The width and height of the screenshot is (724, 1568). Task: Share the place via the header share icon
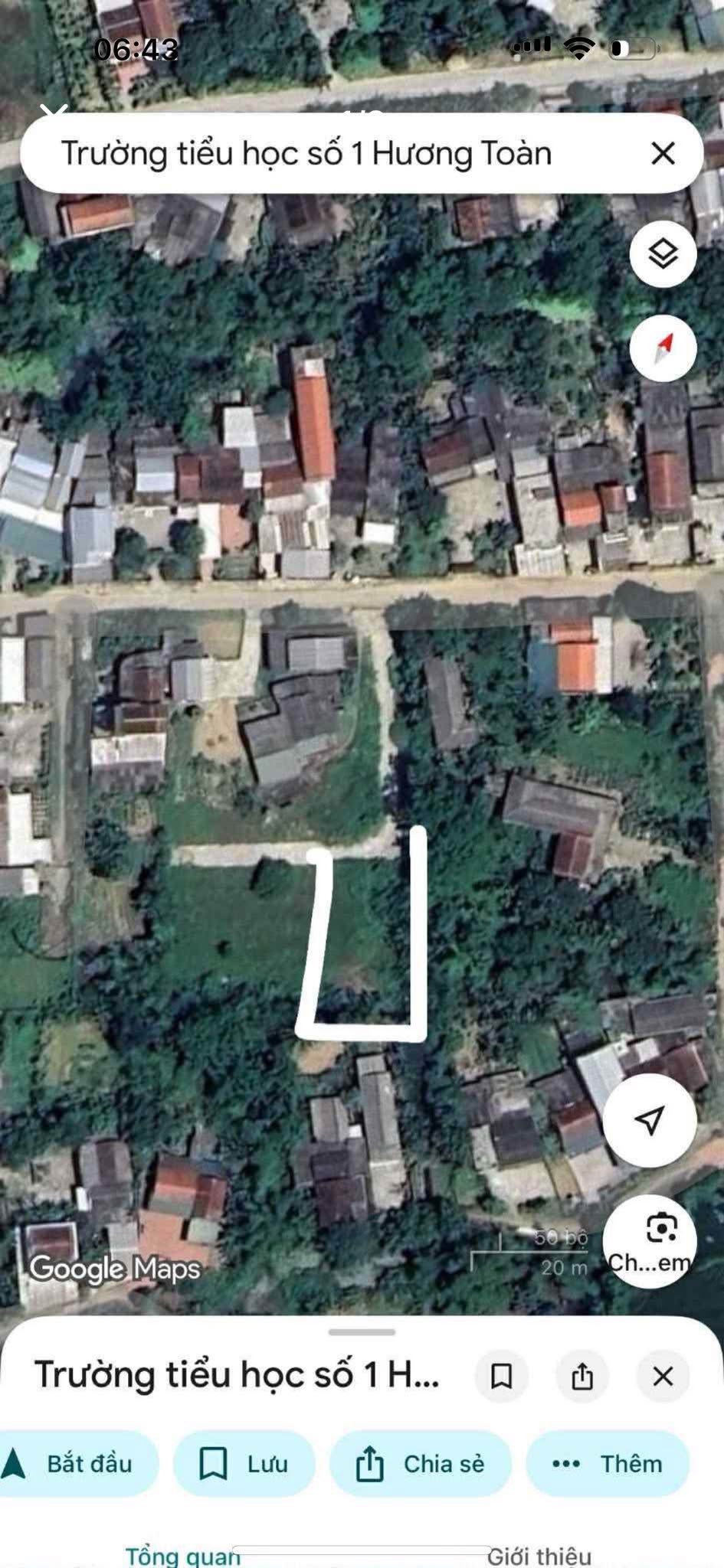point(582,1376)
